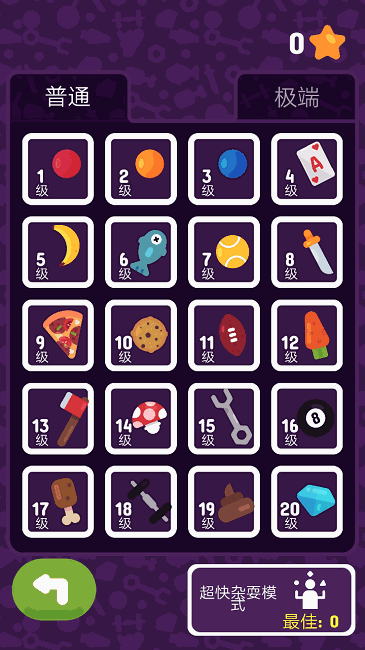
Task: Play level 9 pizza slice
Action: pos(58,335)
